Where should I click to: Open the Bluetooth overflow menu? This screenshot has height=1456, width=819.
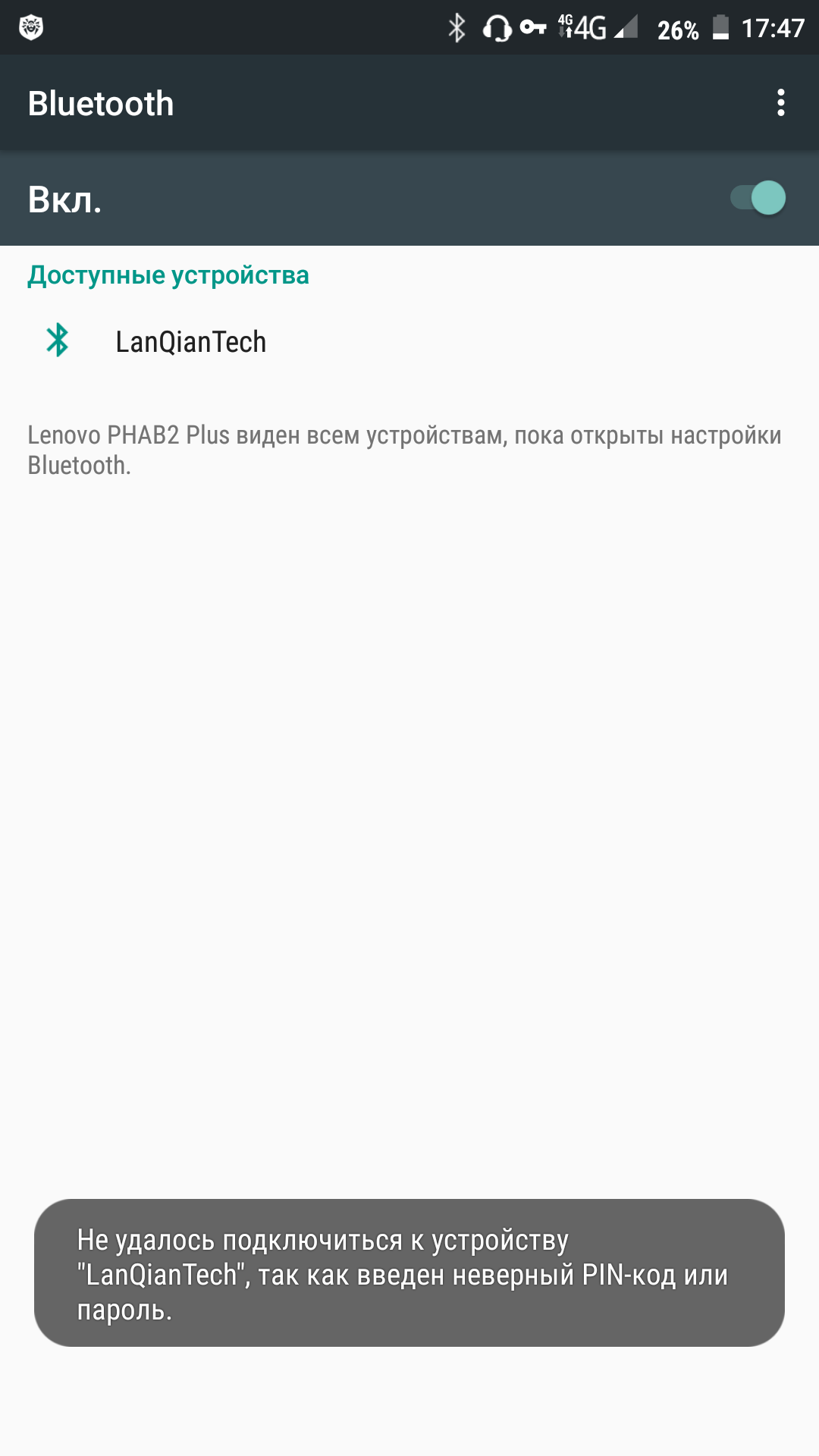pyautogui.click(x=780, y=102)
